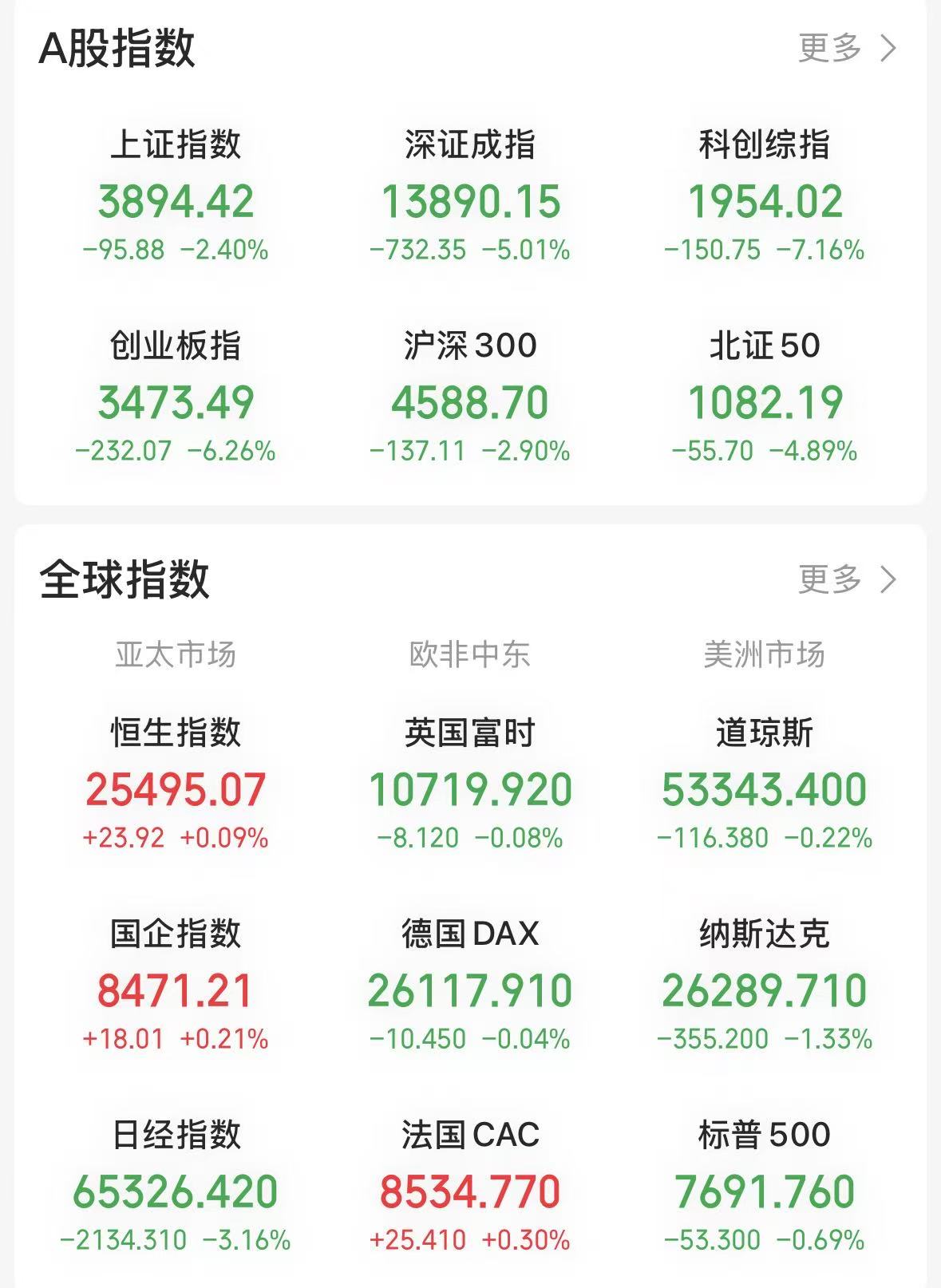Open the 北证50 index card
Viewport: 941px width, 1288px height.
tap(765, 397)
